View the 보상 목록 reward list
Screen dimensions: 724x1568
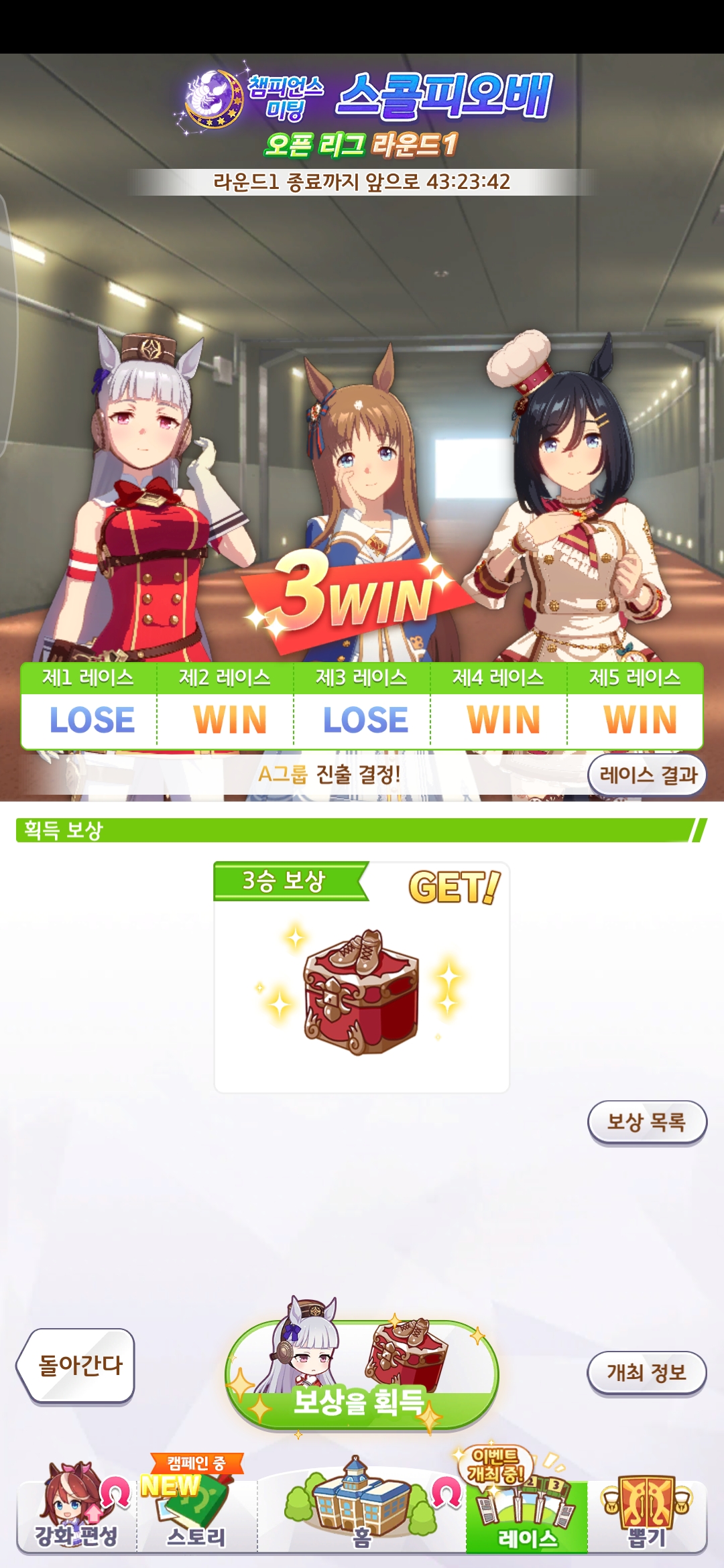tap(647, 1122)
